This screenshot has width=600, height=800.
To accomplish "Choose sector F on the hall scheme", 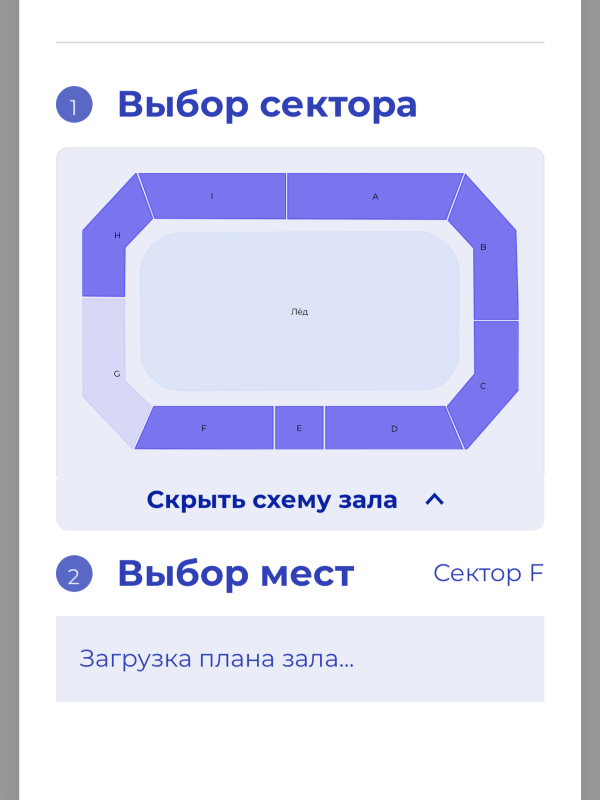I will coord(204,428).
